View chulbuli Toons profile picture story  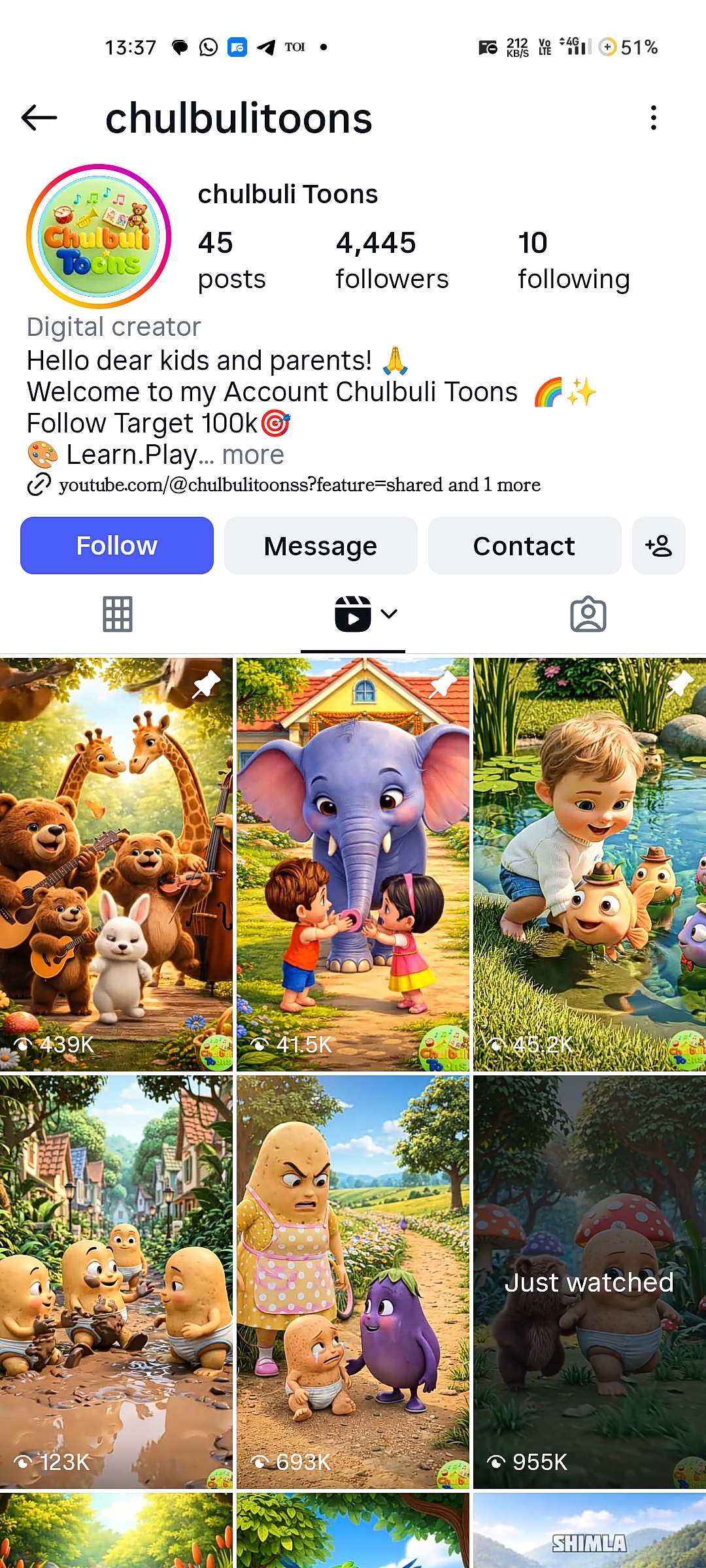(x=99, y=237)
